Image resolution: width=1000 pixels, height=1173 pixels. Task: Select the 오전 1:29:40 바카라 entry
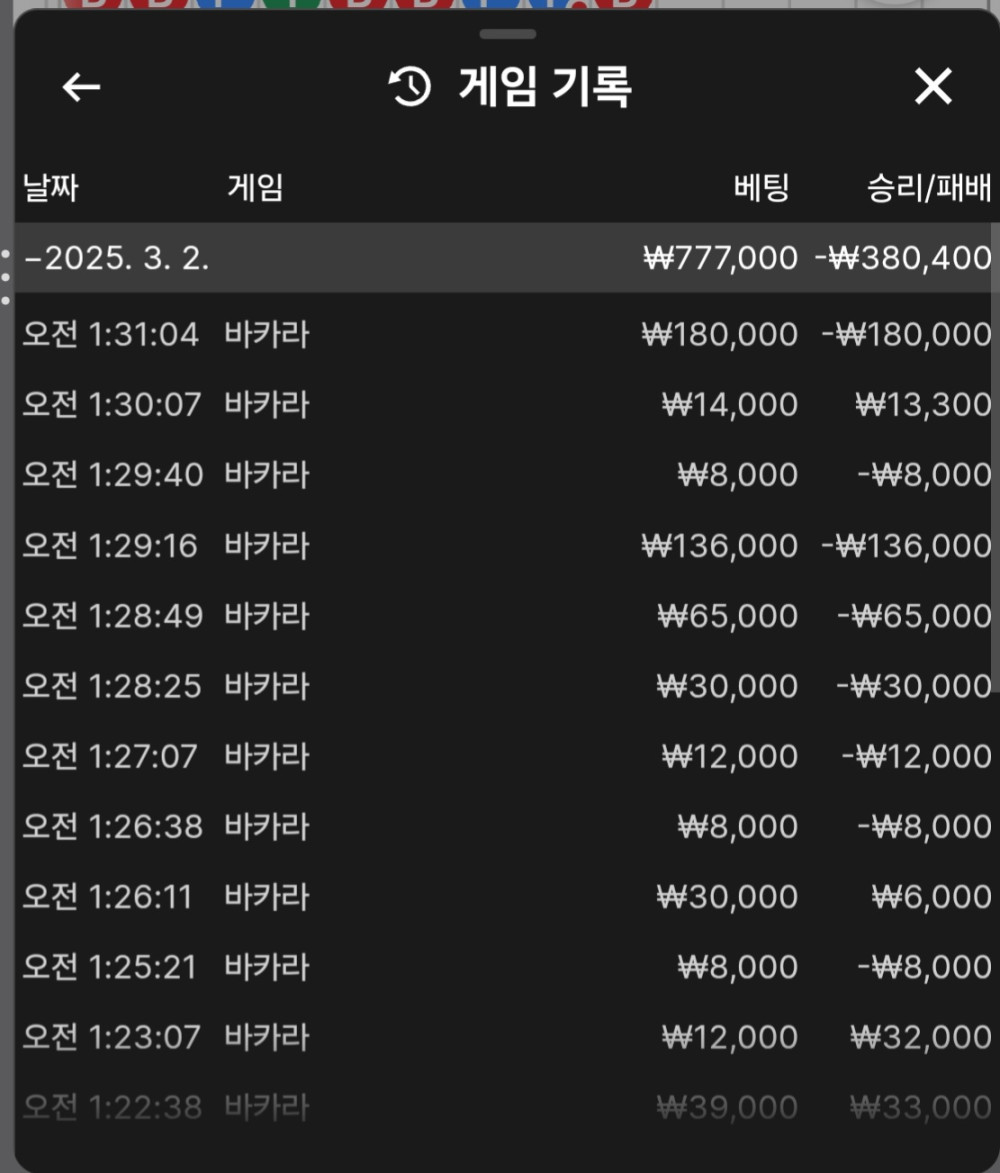coord(500,475)
